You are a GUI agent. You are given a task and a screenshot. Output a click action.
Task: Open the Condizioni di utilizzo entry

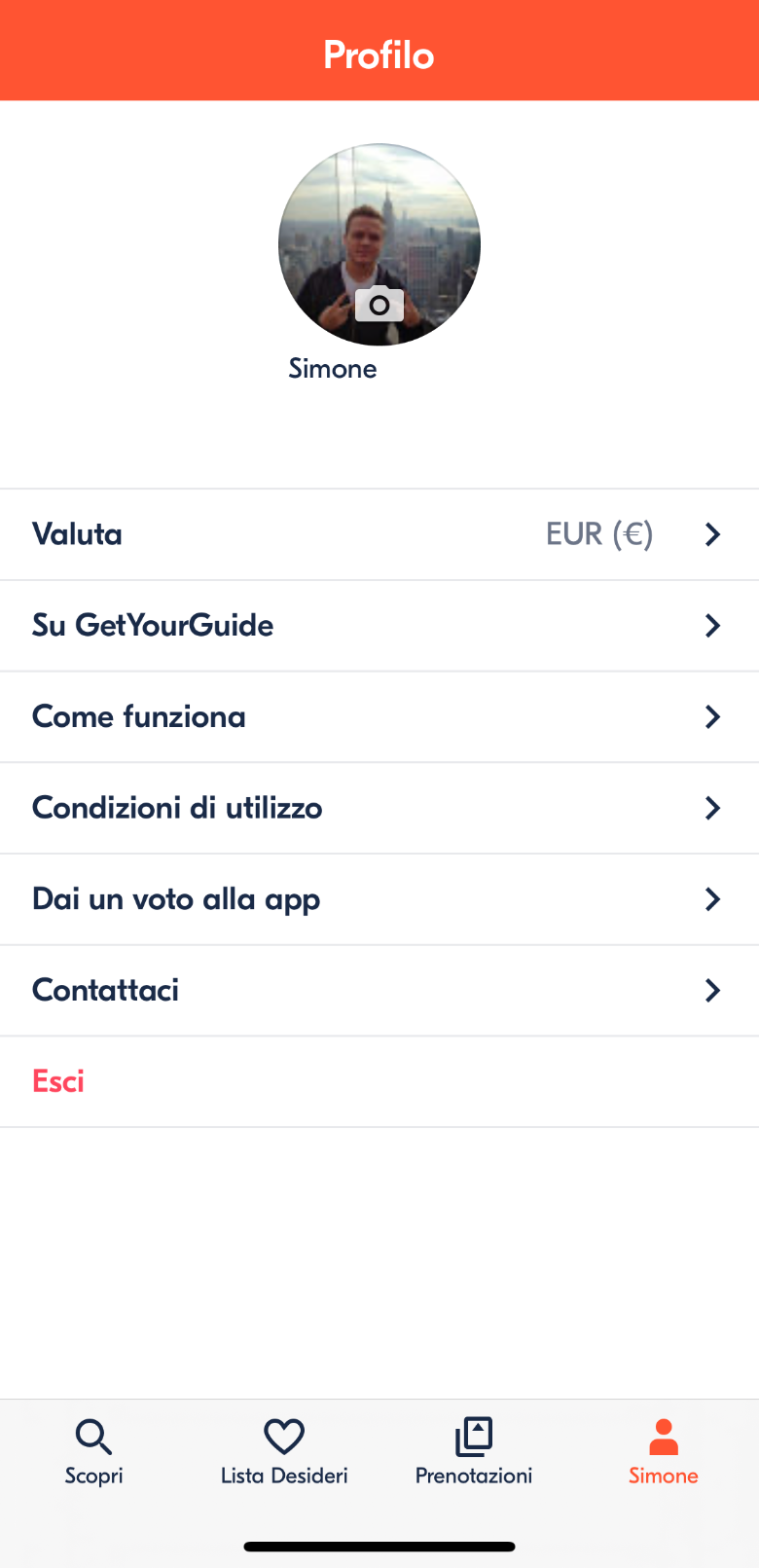[x=176, y=808]
